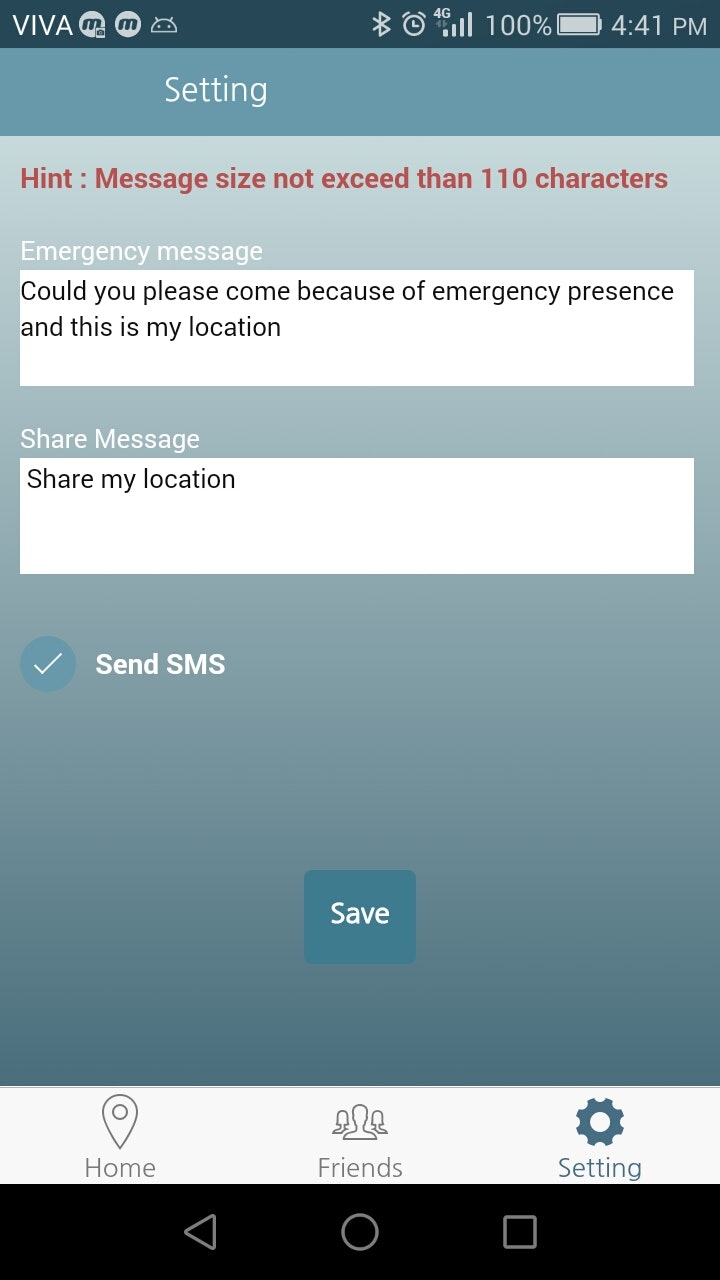Edit the Emergency message text field
The height and width of the screenshot is (1280, 720).
pos(356,325)
